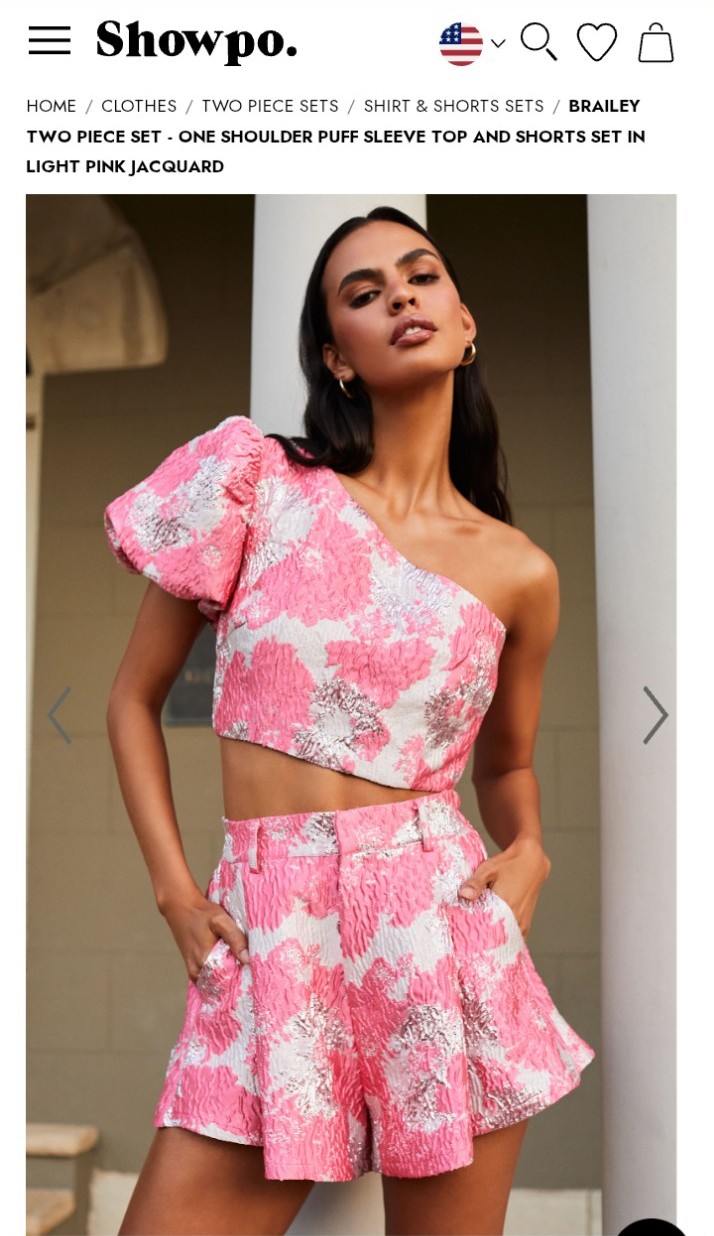Go to the HOME breadcrumb
Image resolution: width=714 pixels, height=1236 pixels.
pyautogui.click(x=51, y=106)
